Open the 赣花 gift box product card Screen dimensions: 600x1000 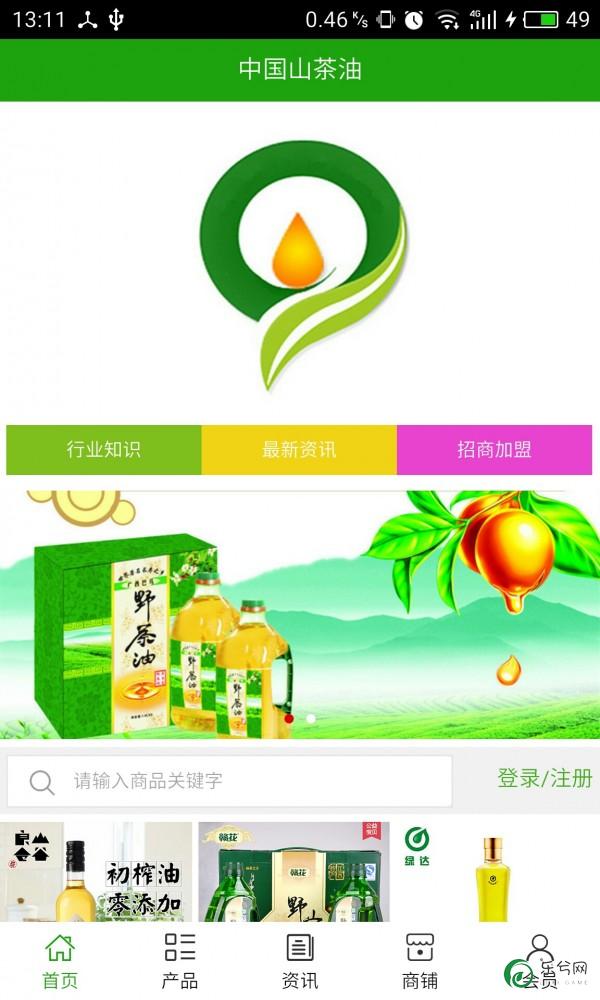click(x=294, y=872)
